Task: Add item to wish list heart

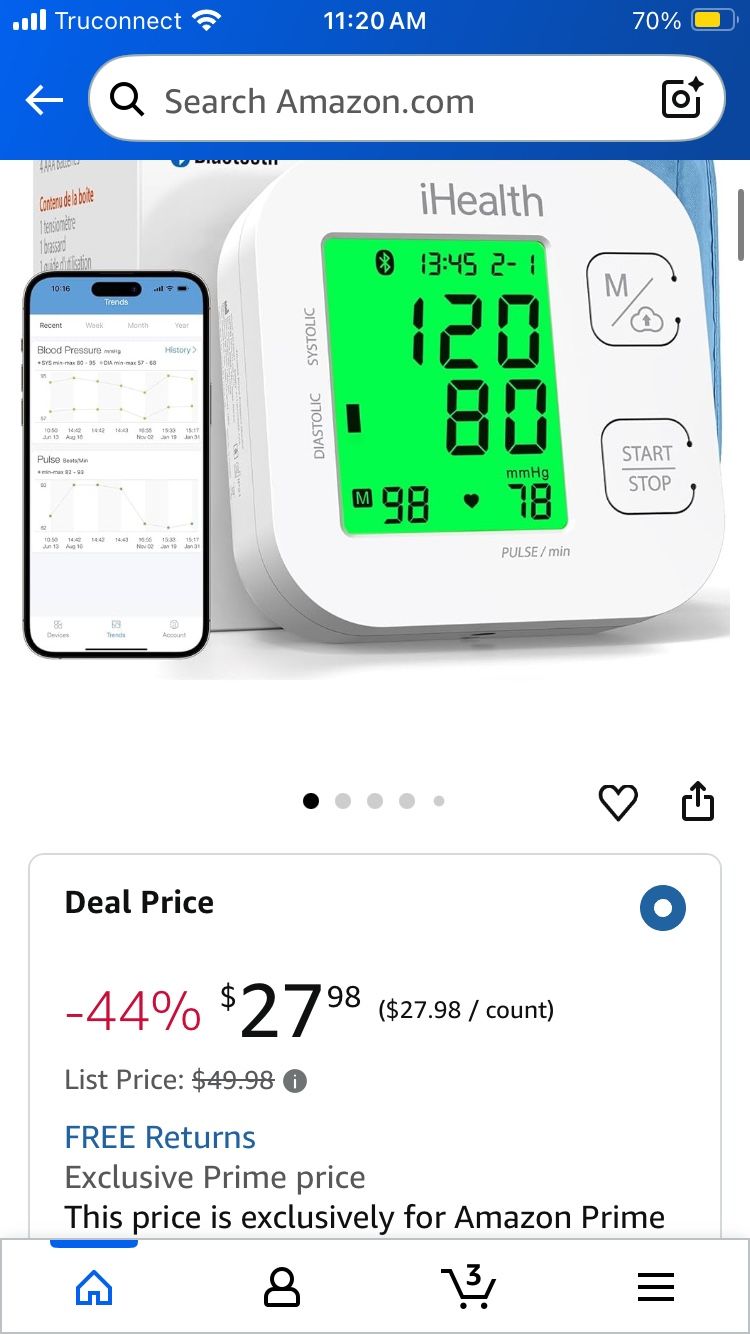Action: [x=618, y=802]
